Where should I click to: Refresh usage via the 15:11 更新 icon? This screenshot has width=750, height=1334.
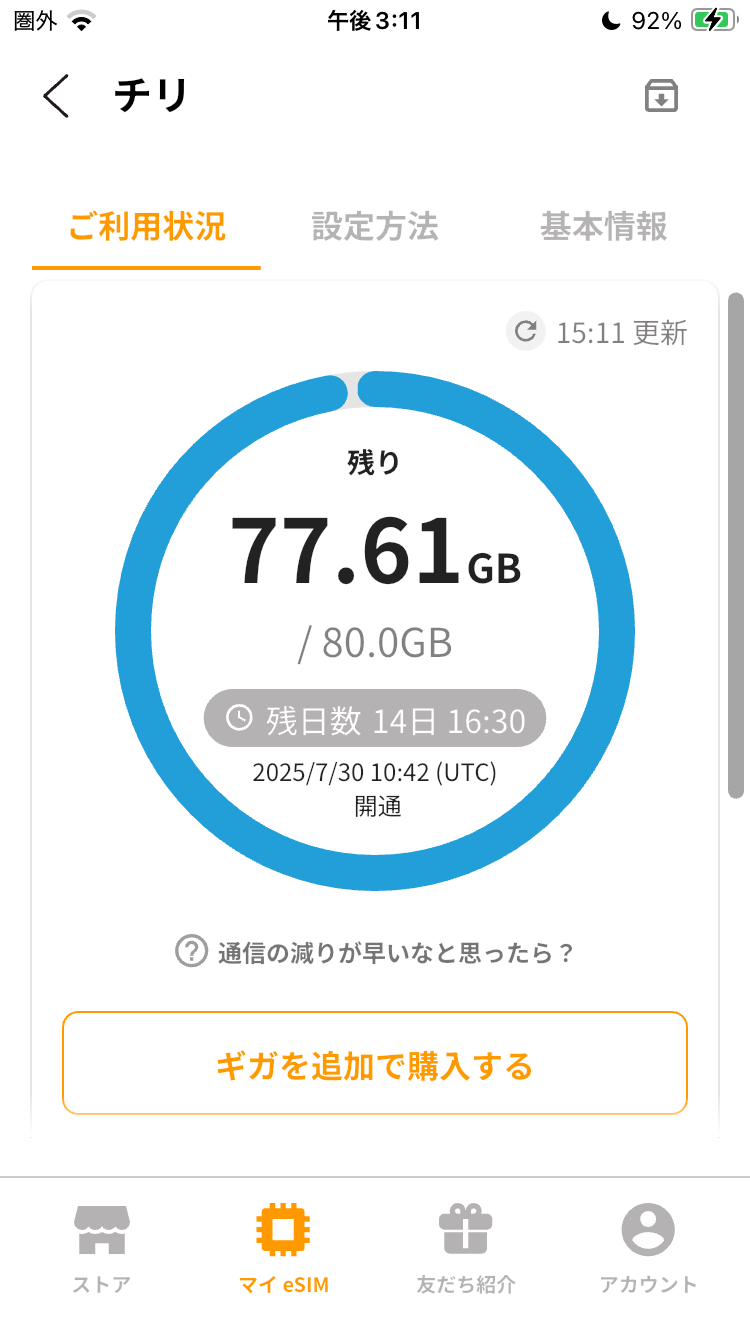[x=525, y=331]
